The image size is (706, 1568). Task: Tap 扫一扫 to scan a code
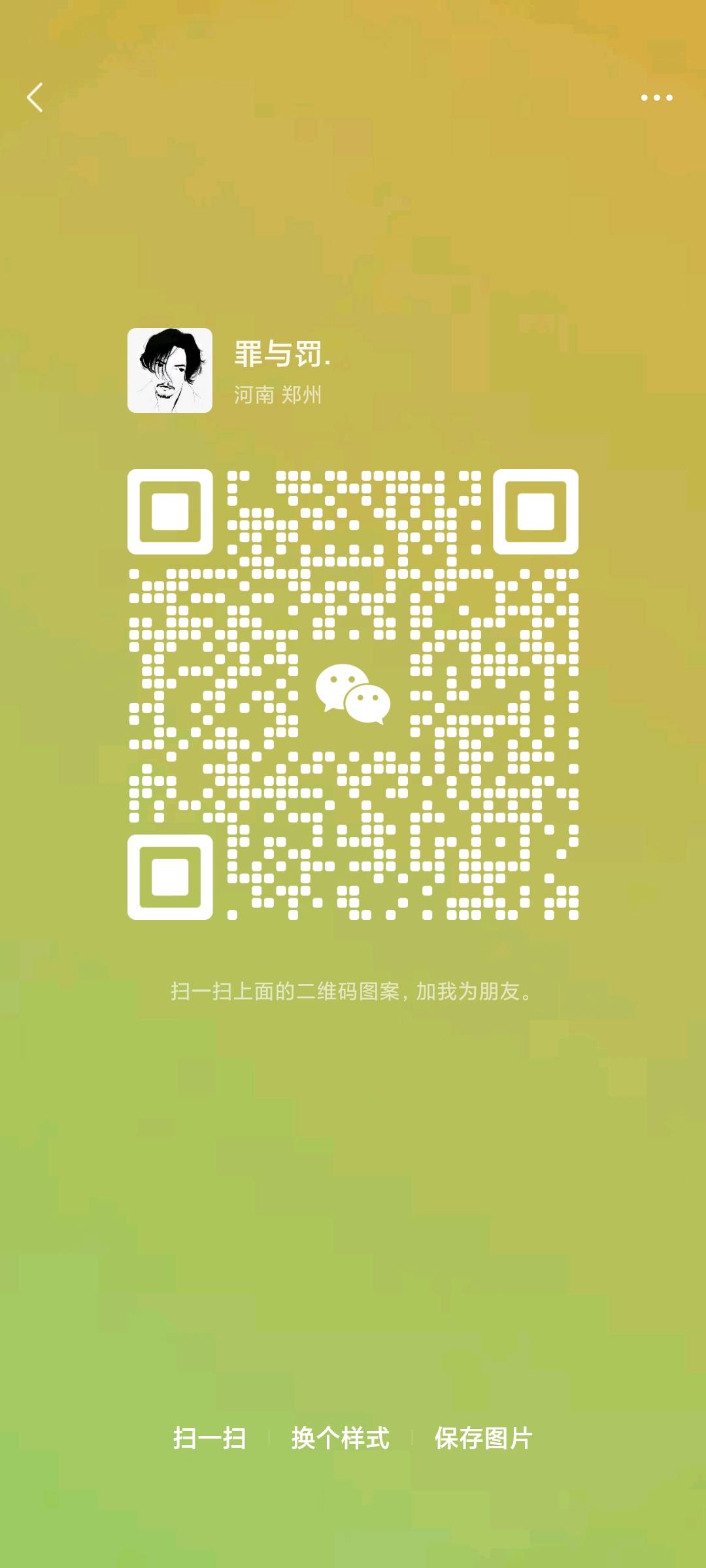click(x=210, y=1438)
